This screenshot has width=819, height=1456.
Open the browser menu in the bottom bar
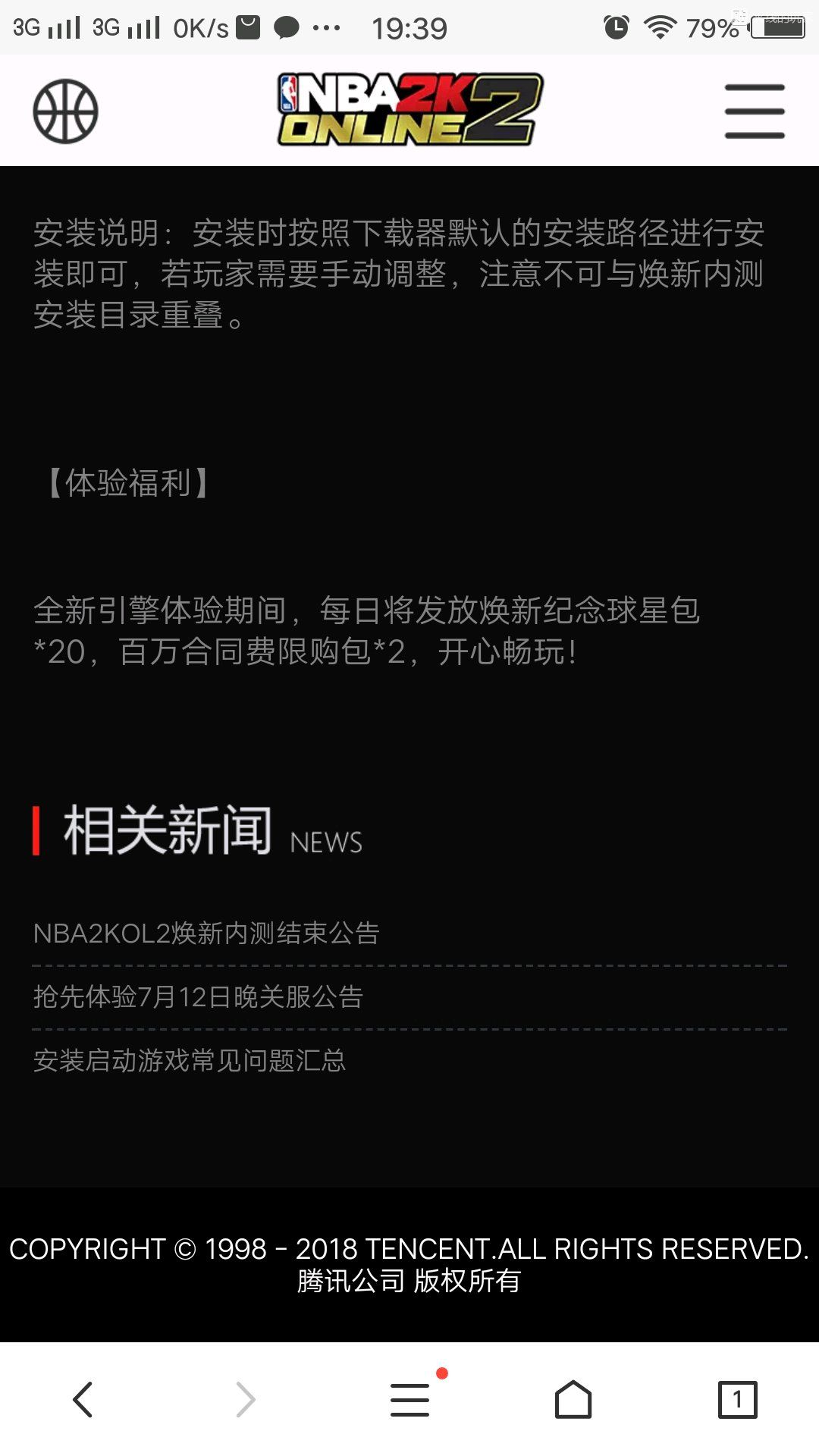(410, 1399)
